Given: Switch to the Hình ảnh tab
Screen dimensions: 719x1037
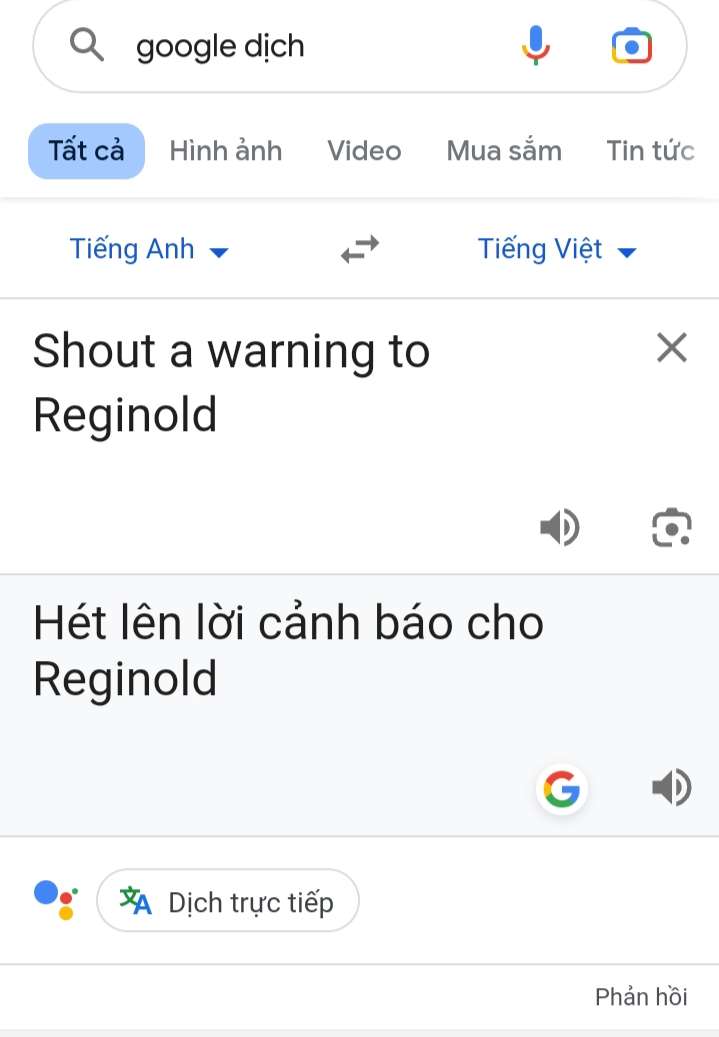Looking at the screenshot, I should 225,151.
